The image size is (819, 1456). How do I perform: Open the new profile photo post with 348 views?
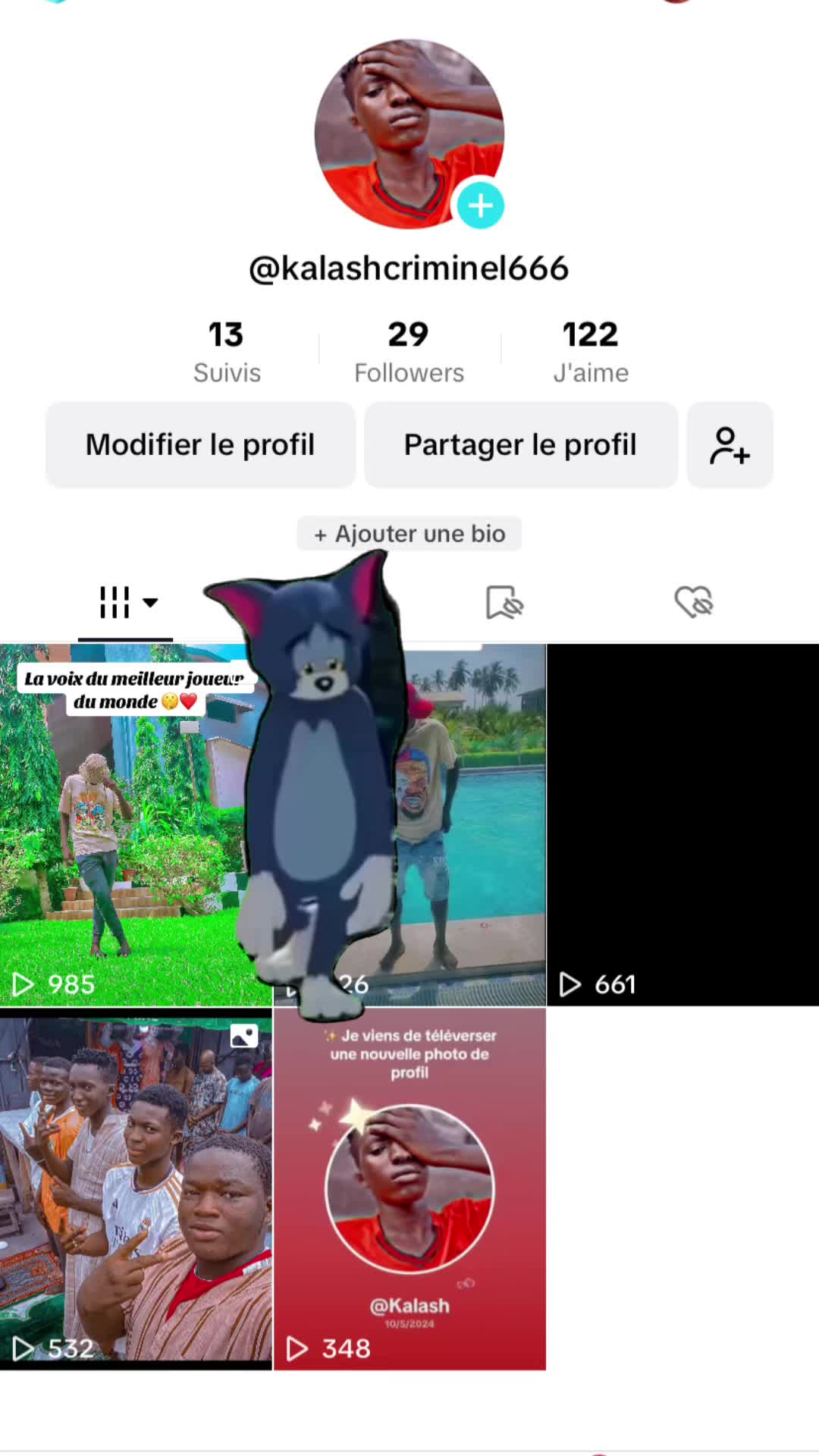point(409,1189)
